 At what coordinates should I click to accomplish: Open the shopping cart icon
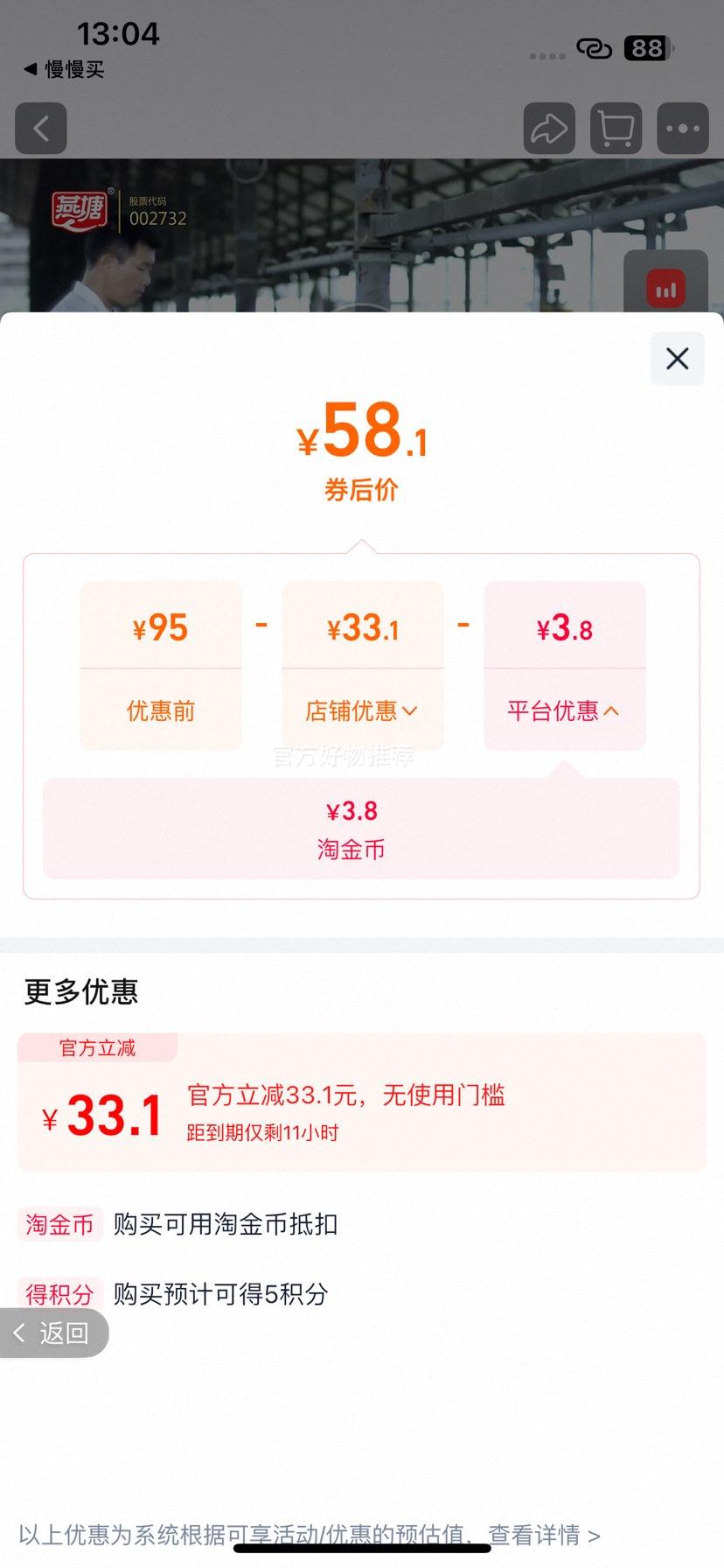pyautogui.click(x=616, y=128)
